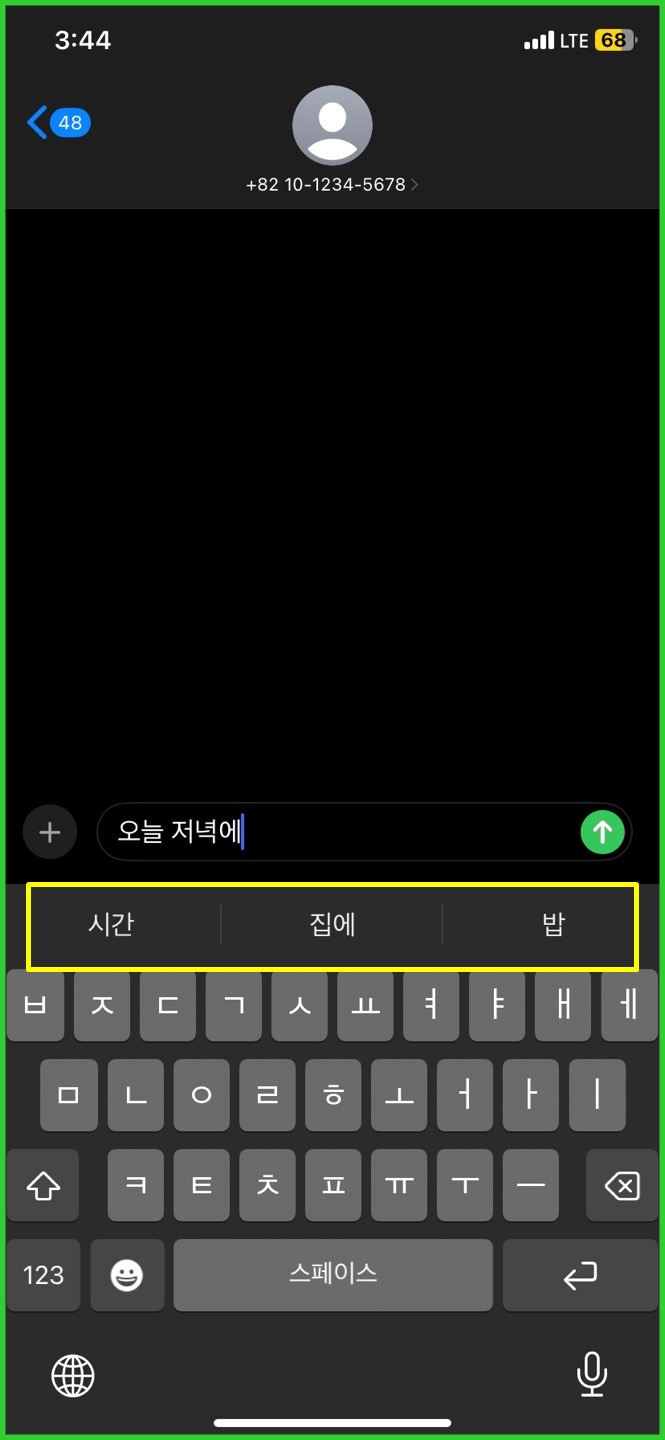Image resolution: width=665 pixels, height=1440 pixels.
Task: Choose the 집에 suggestion
Action: 332,925
